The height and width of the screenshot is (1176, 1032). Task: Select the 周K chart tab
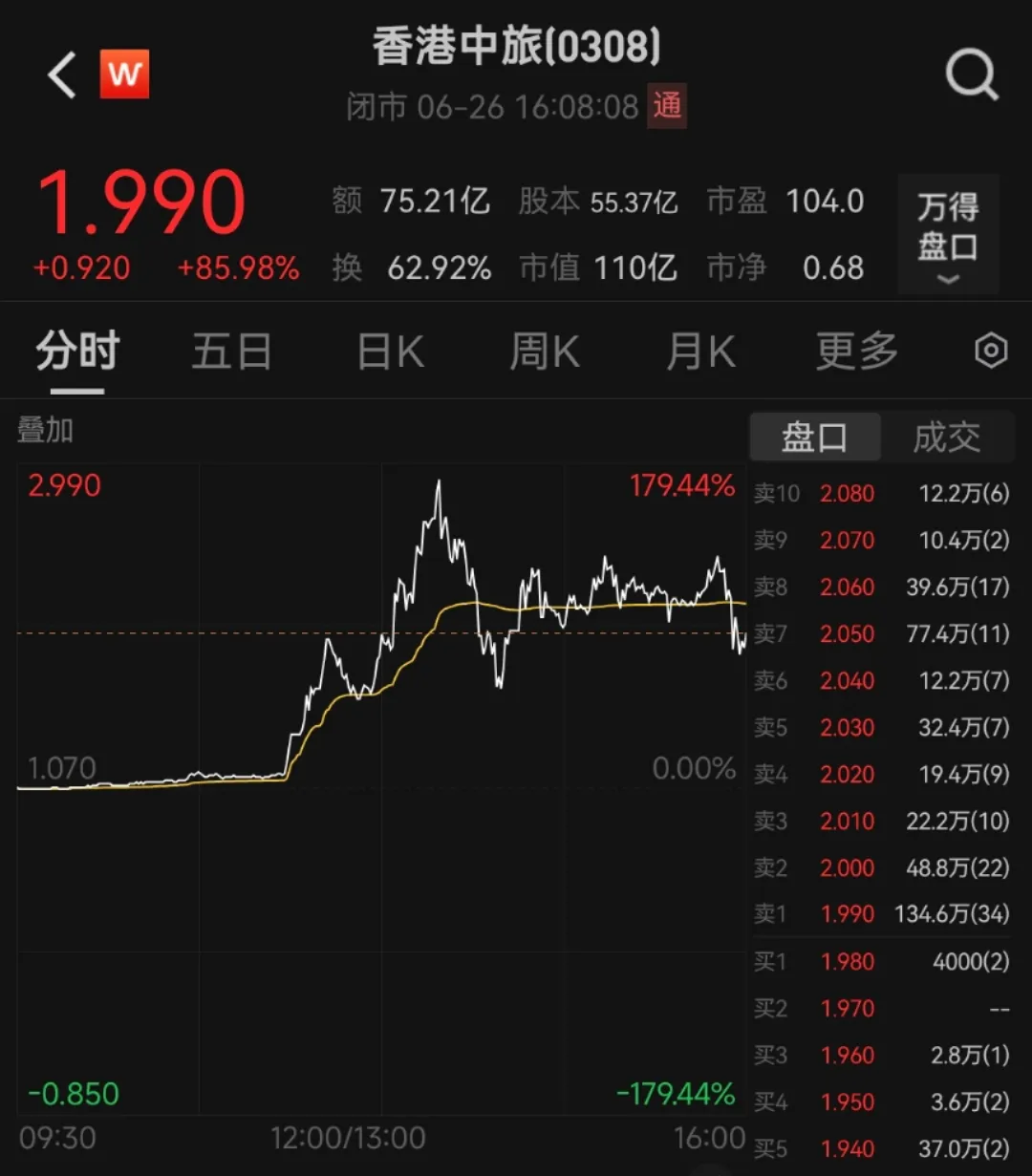point(544,352)
